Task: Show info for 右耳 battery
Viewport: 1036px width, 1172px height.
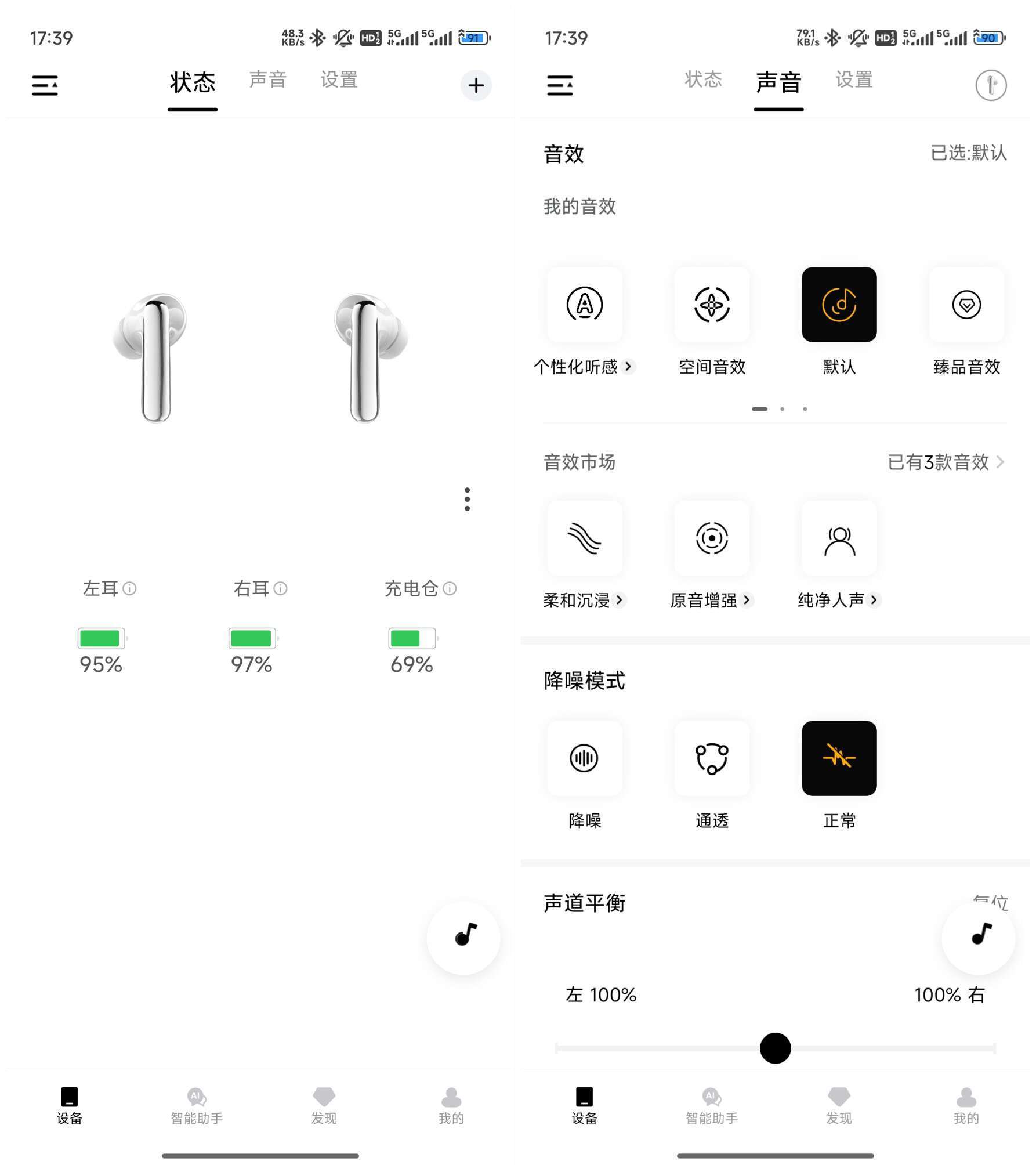Action: [x=281, y=588]
